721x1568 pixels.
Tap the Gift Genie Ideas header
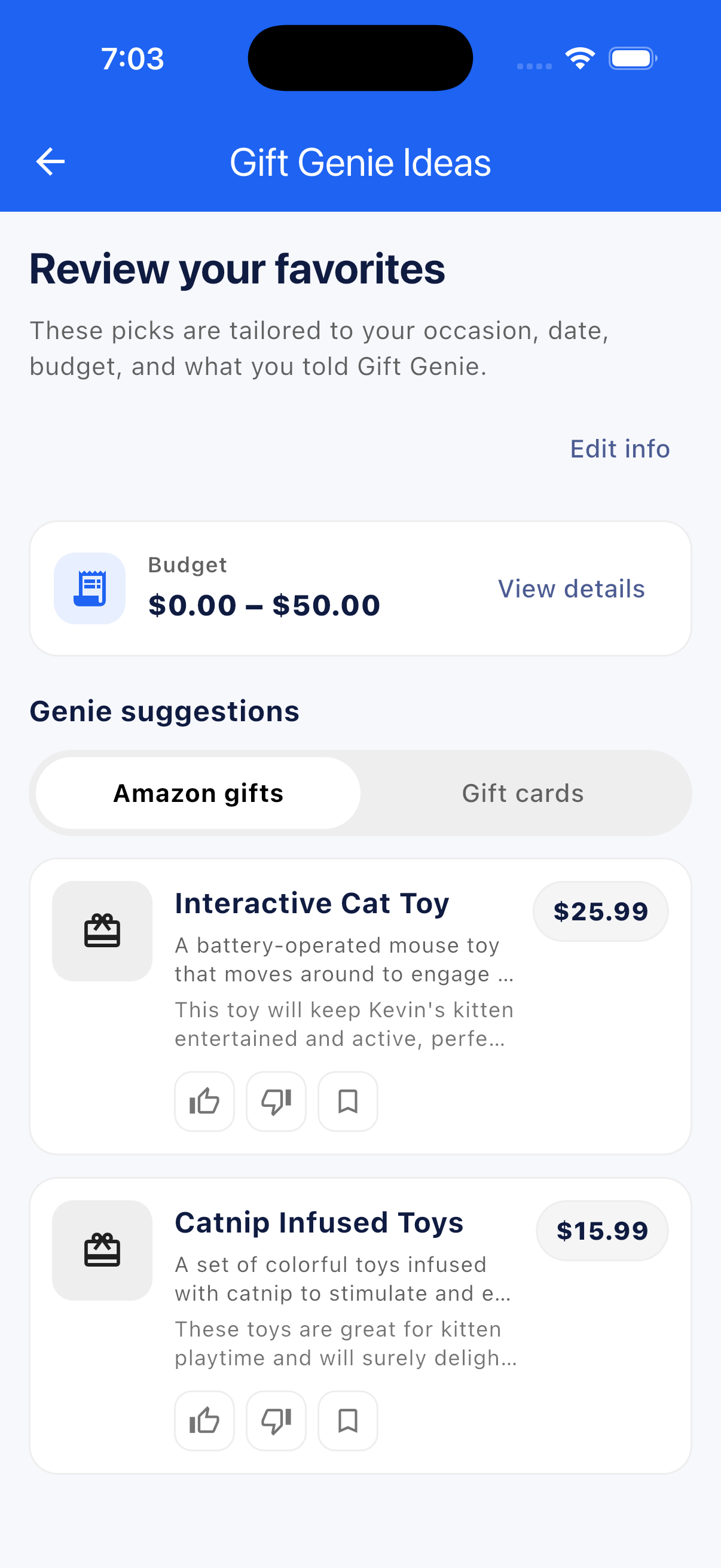(360, 161)
